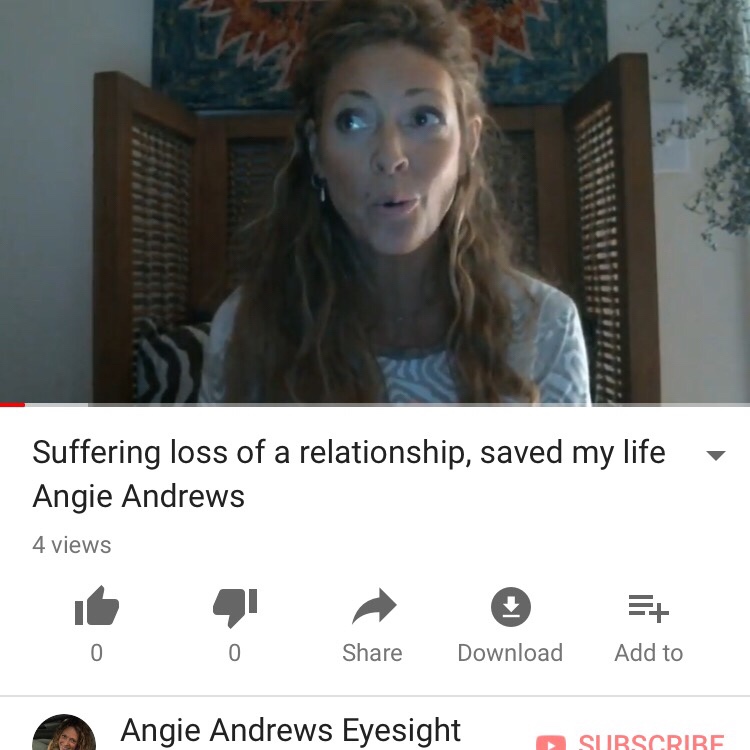Tap the video player to show controls
750x750 pixels.
coord(375,200)
